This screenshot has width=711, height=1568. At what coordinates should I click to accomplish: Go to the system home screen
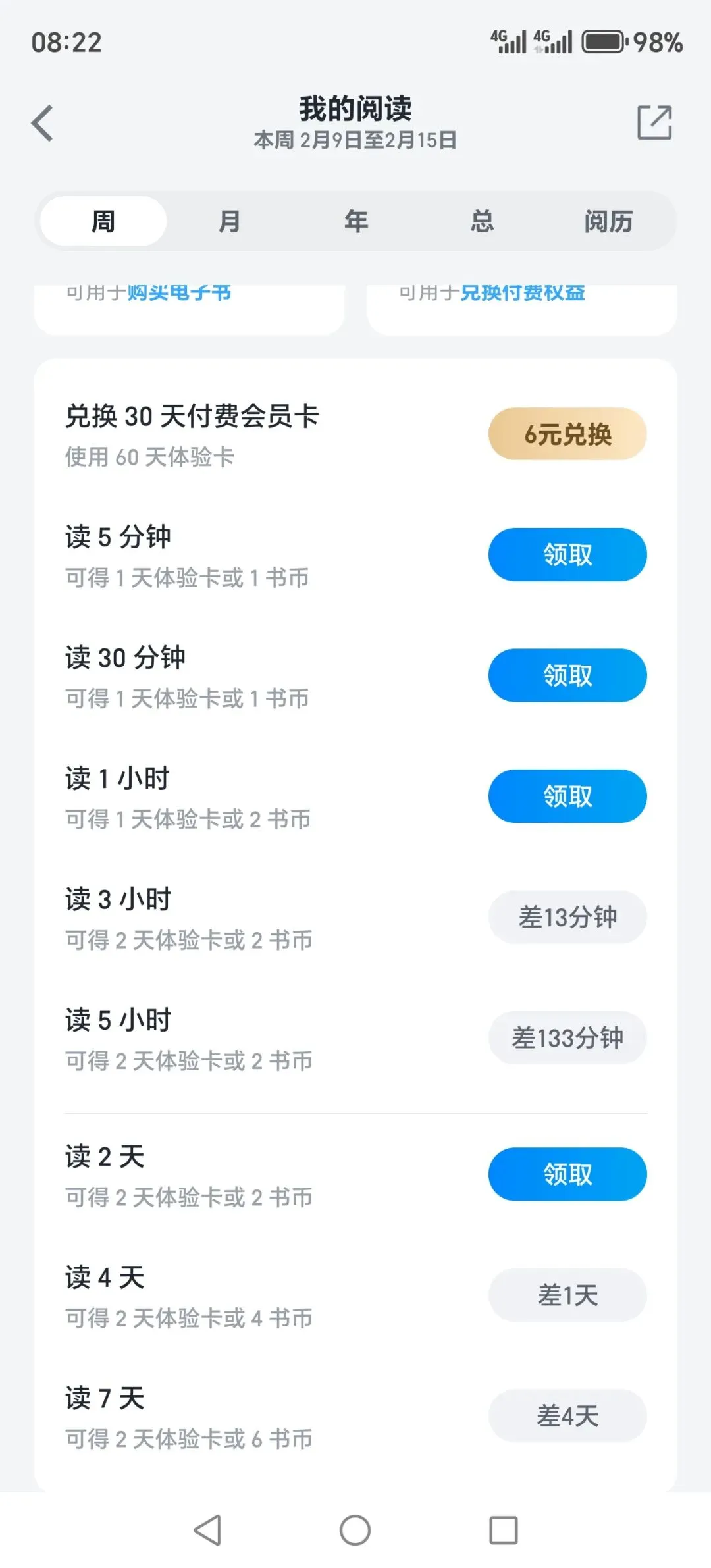click(355, 1530)
